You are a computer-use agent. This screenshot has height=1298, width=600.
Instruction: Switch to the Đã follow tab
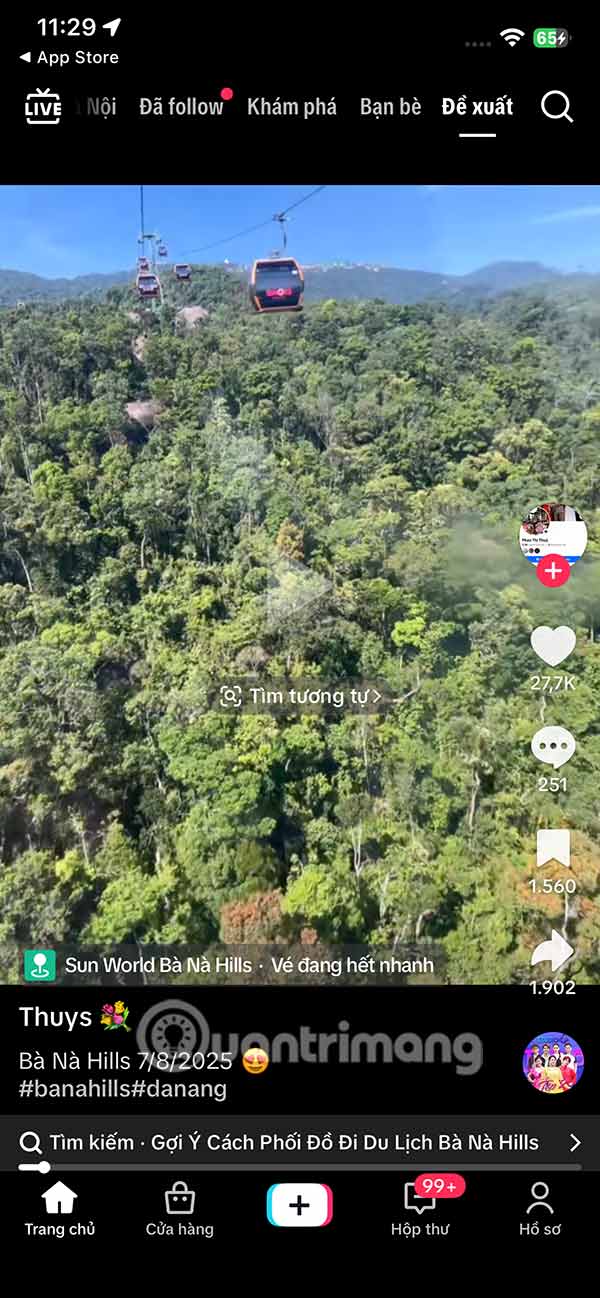point(181,106)
